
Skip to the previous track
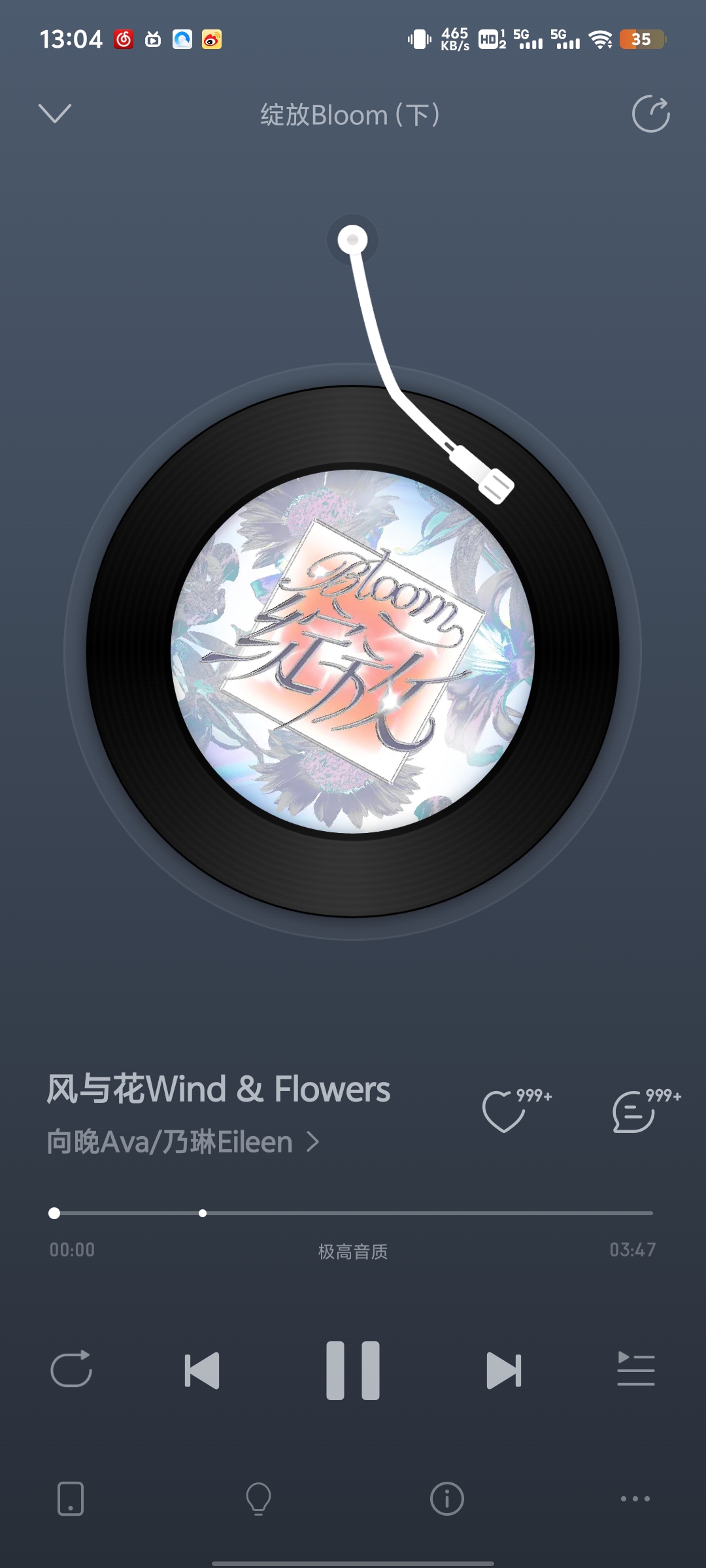202,1370
